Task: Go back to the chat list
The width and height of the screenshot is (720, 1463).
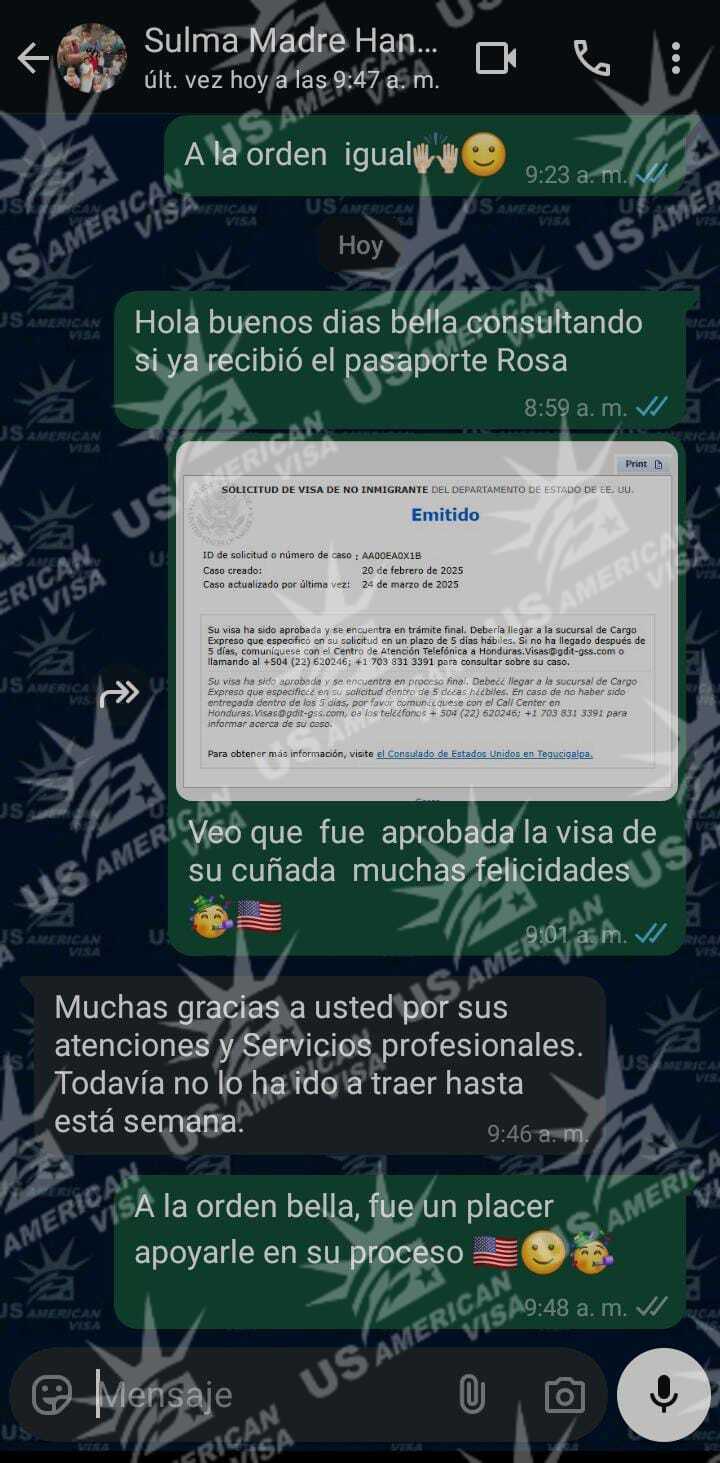Action: click(x=32, y=59)
